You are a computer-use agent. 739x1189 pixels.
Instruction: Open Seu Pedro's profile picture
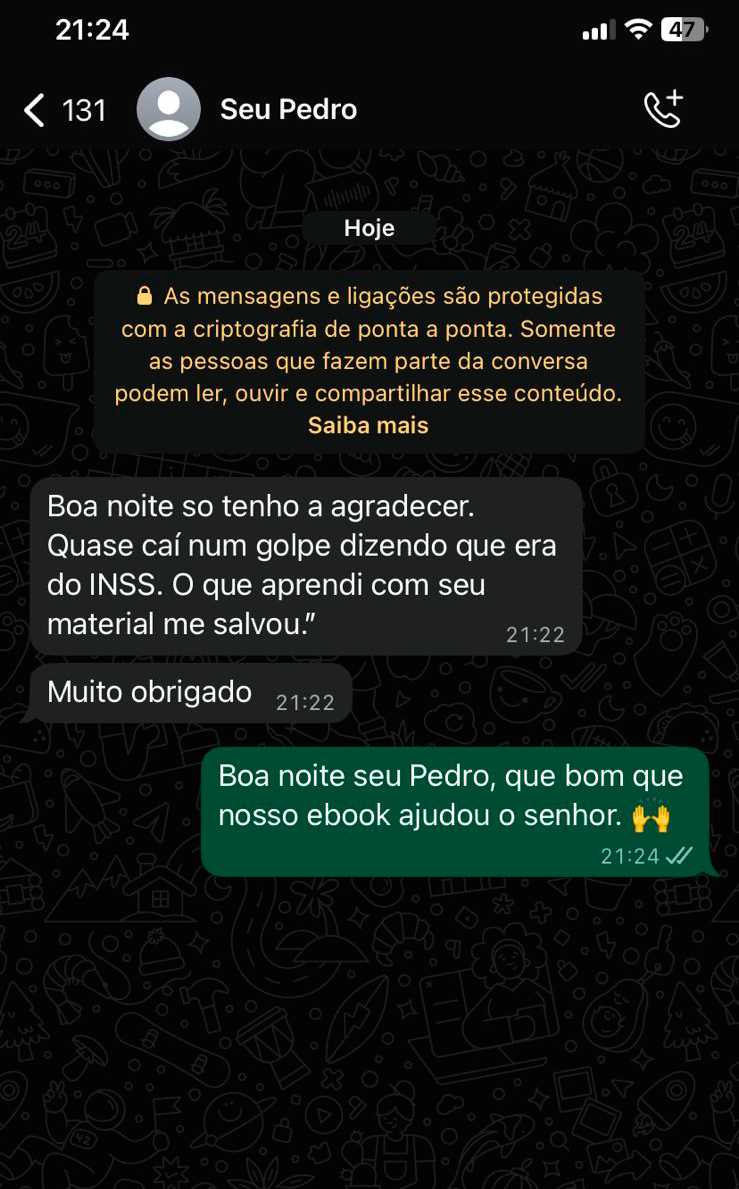pos(168,109)
